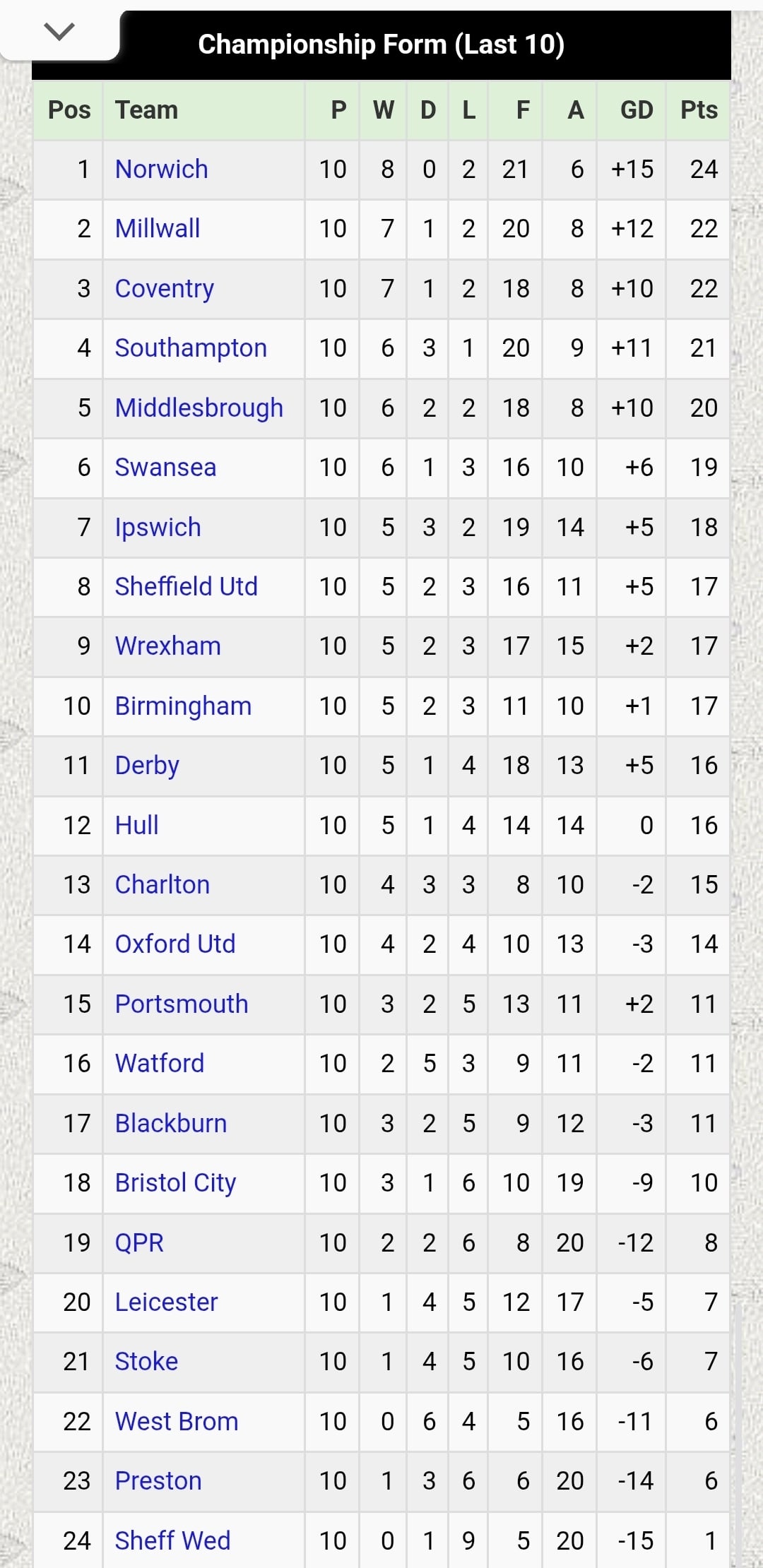View the Oxford Utd link
Viewport: 763px width, 1568px height.
pos(175,944)
